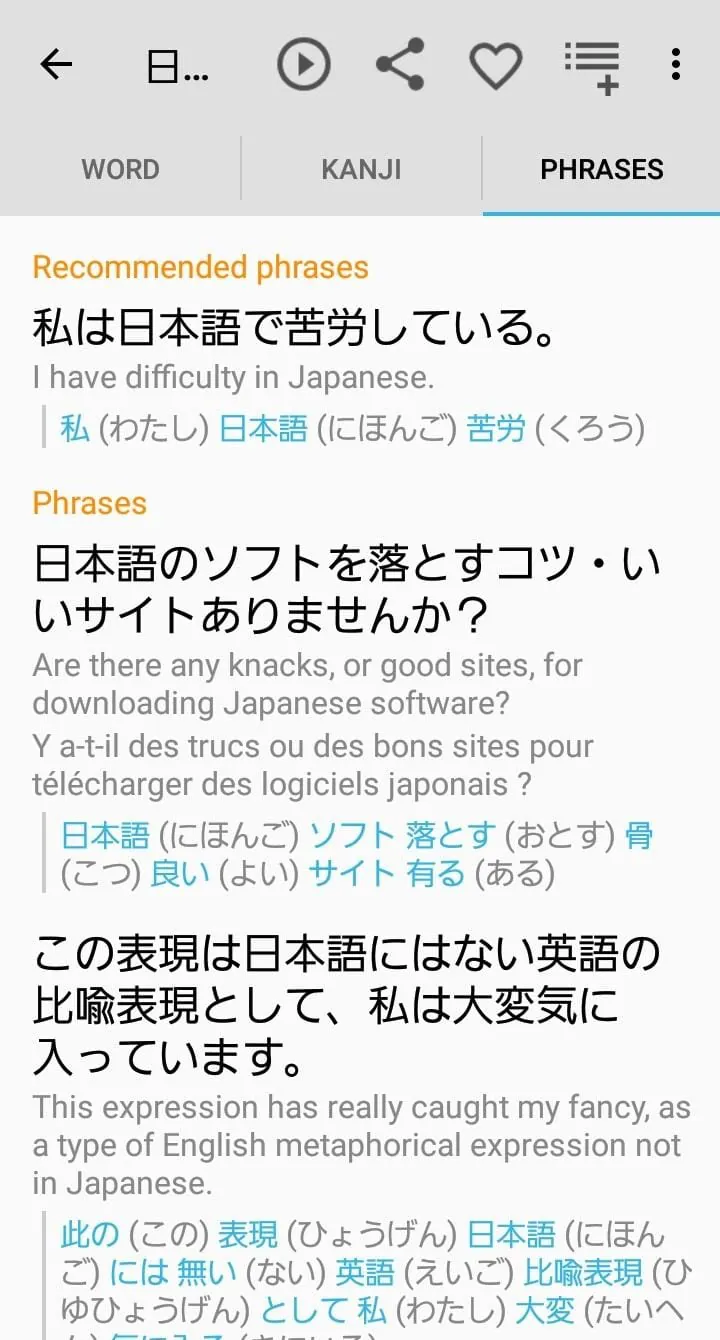720x1340 pixels.
Task: Share this dictionary entry
Action: [x=400, y=64]
